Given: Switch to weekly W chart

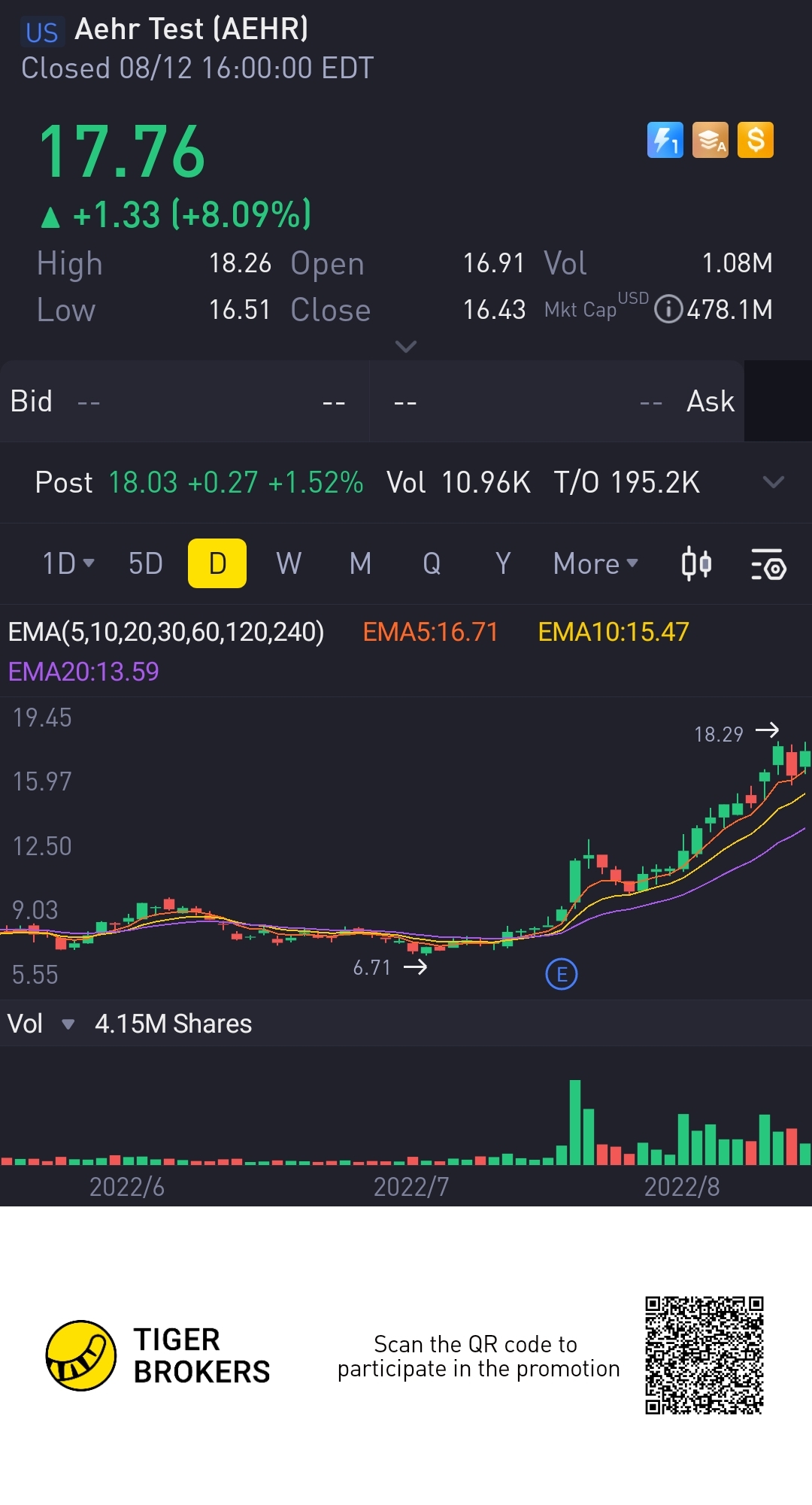Looking at the screenshot, I should click(x=289, y=563).
